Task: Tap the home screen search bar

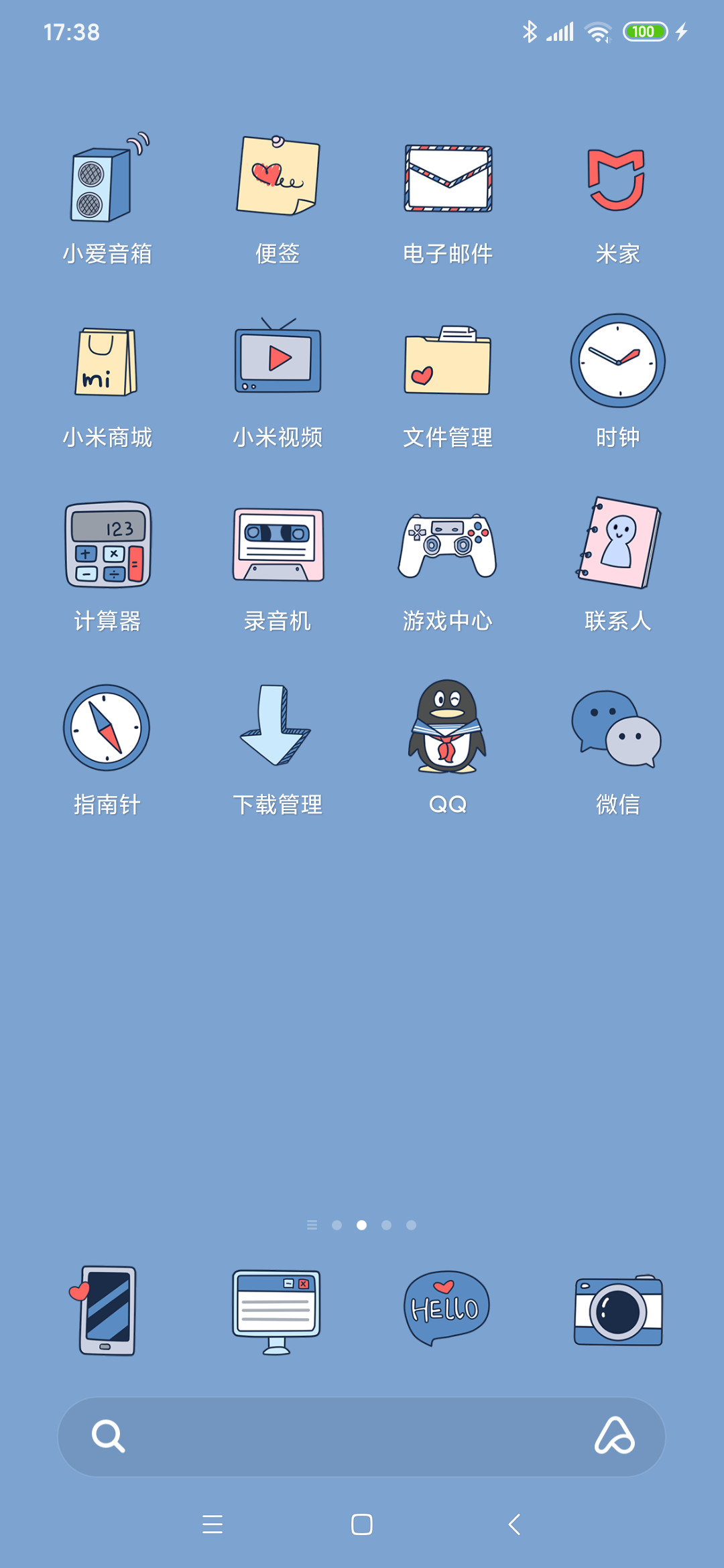Action: pyautogui.click(x=361, y=1437)
